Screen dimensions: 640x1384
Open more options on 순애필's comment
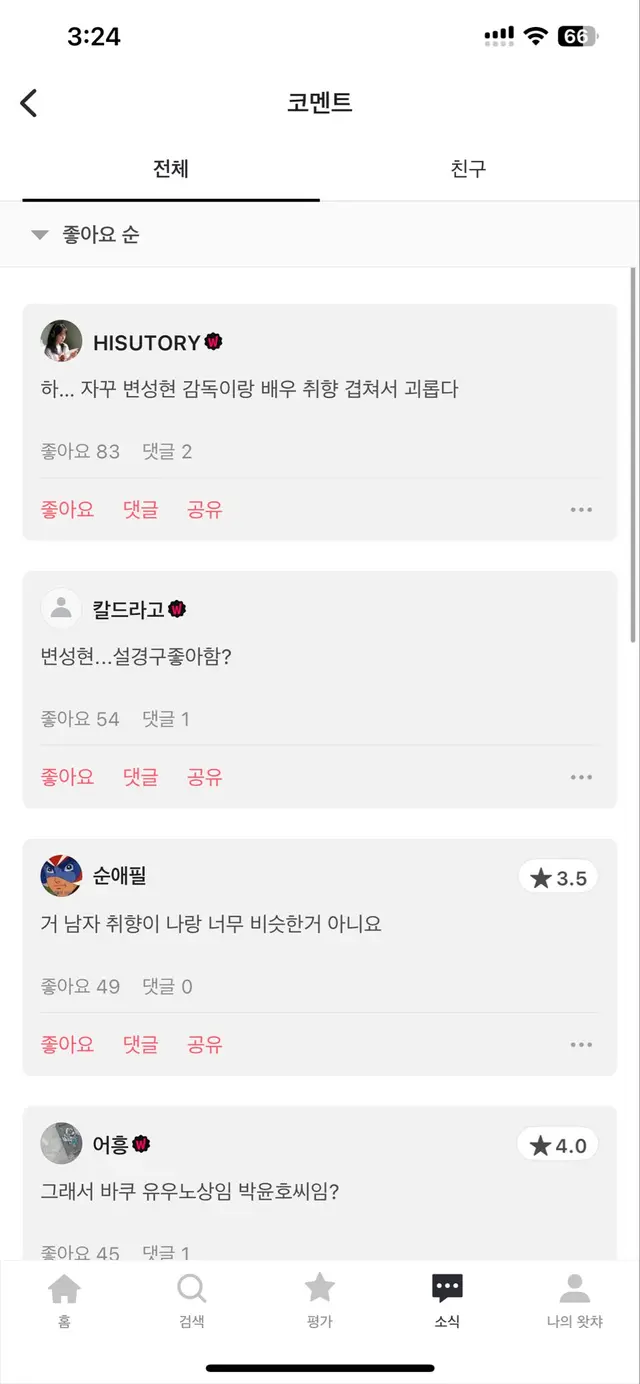[x=581, y=1045]
